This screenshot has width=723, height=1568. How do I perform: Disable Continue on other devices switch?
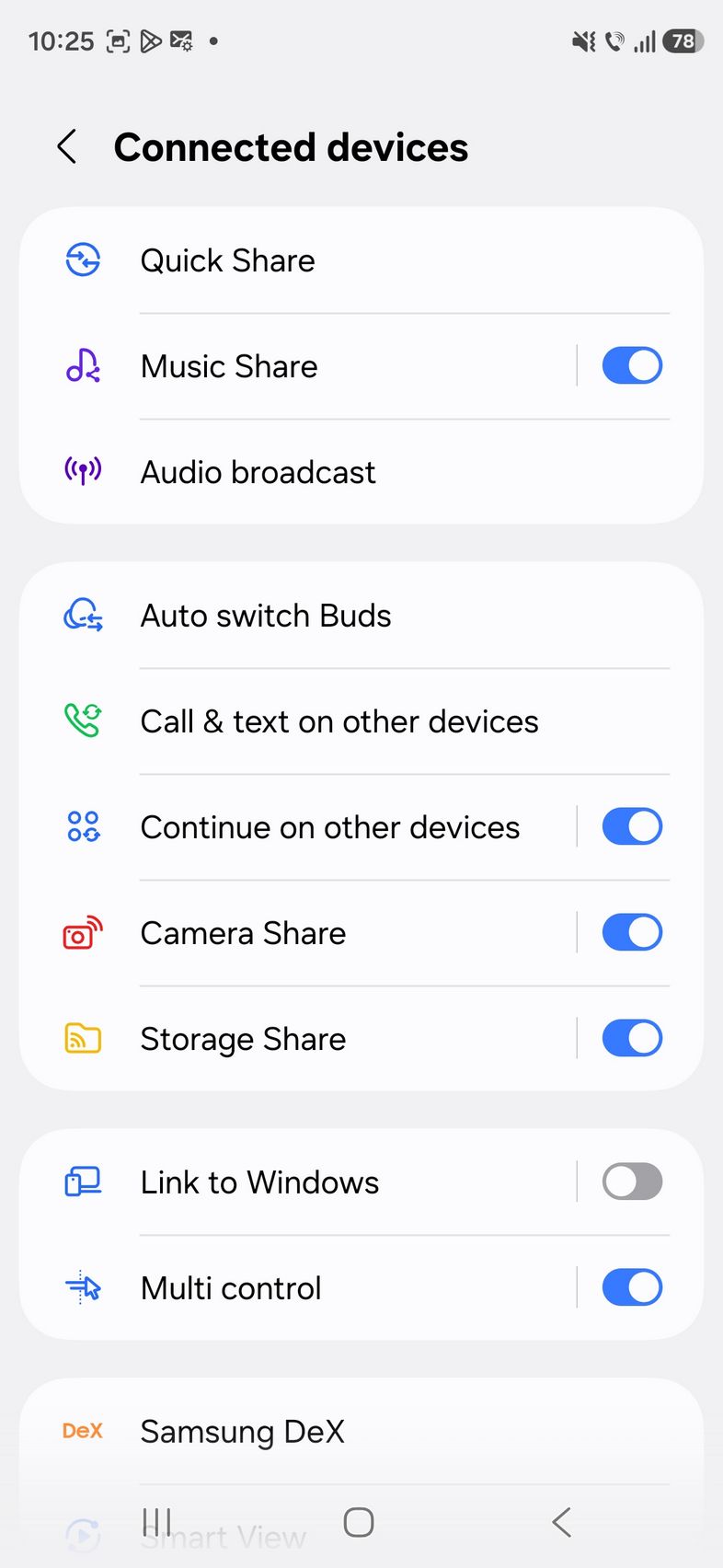click(632, 827)
